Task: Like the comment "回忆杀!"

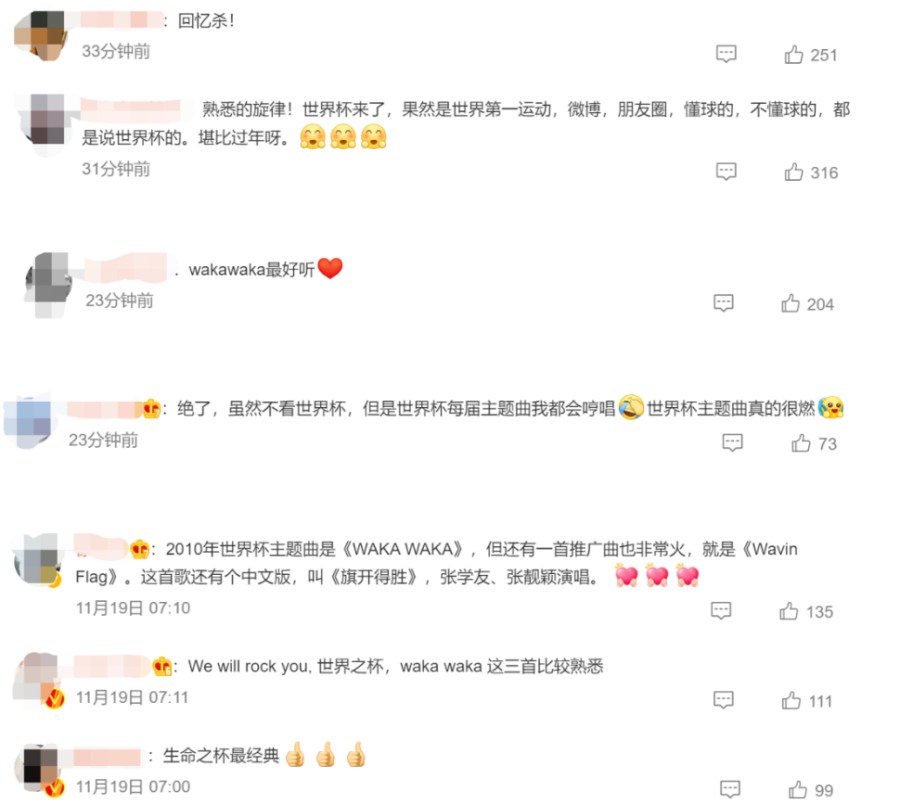Action: (795, 55)
